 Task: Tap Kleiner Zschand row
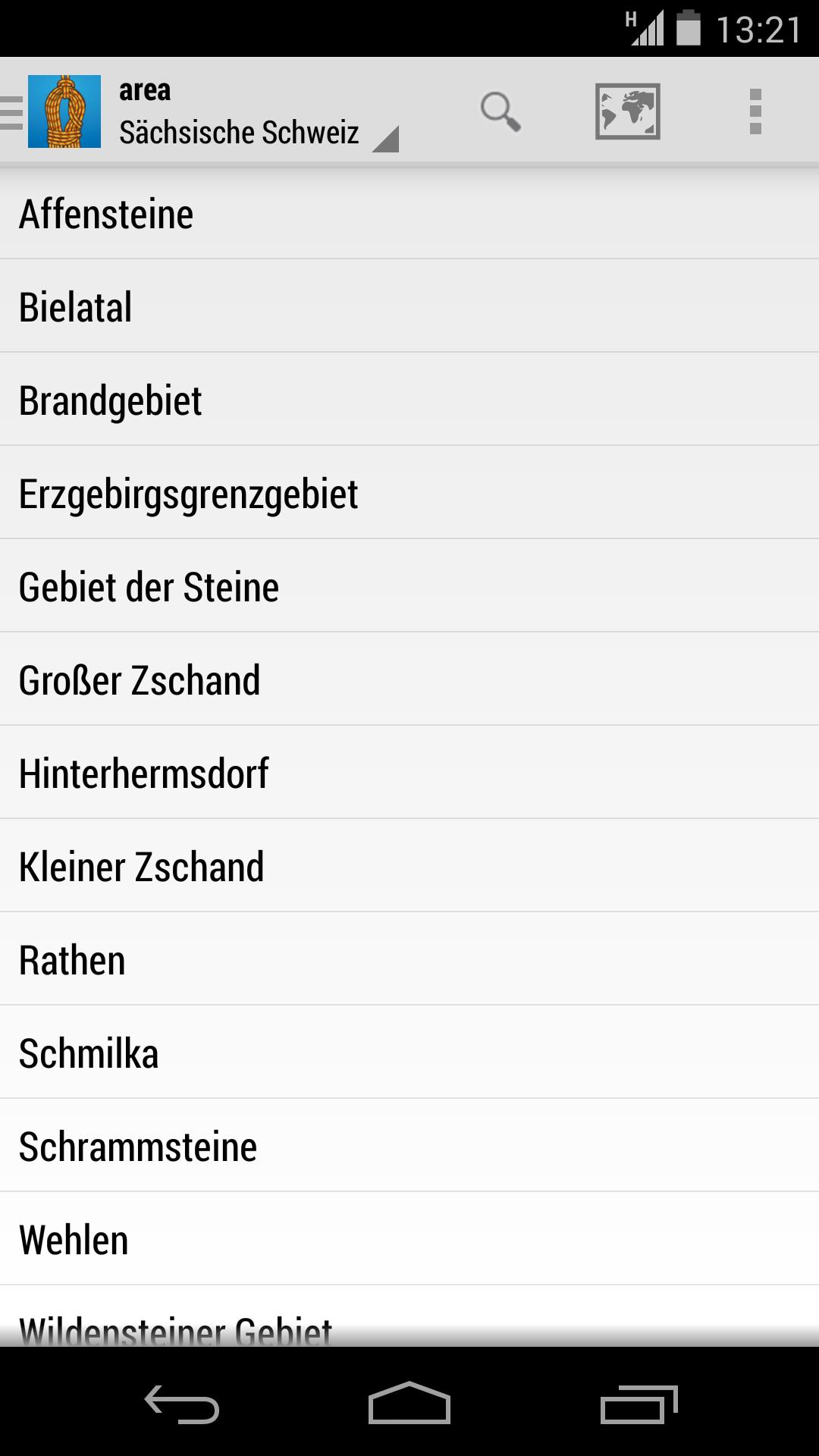coord(409,867)
